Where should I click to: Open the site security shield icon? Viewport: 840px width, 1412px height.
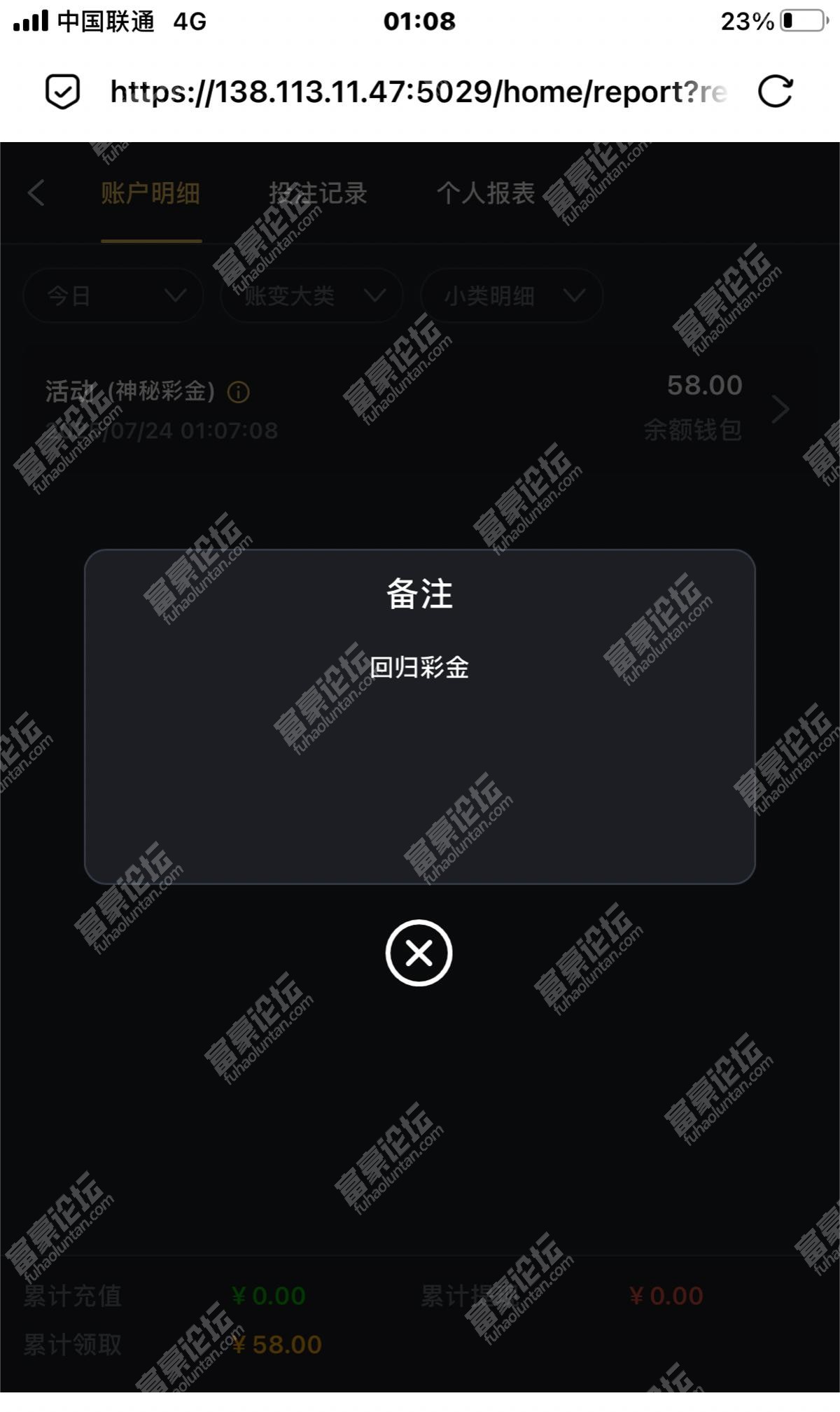pyautogui.click(x=63, y=91)
